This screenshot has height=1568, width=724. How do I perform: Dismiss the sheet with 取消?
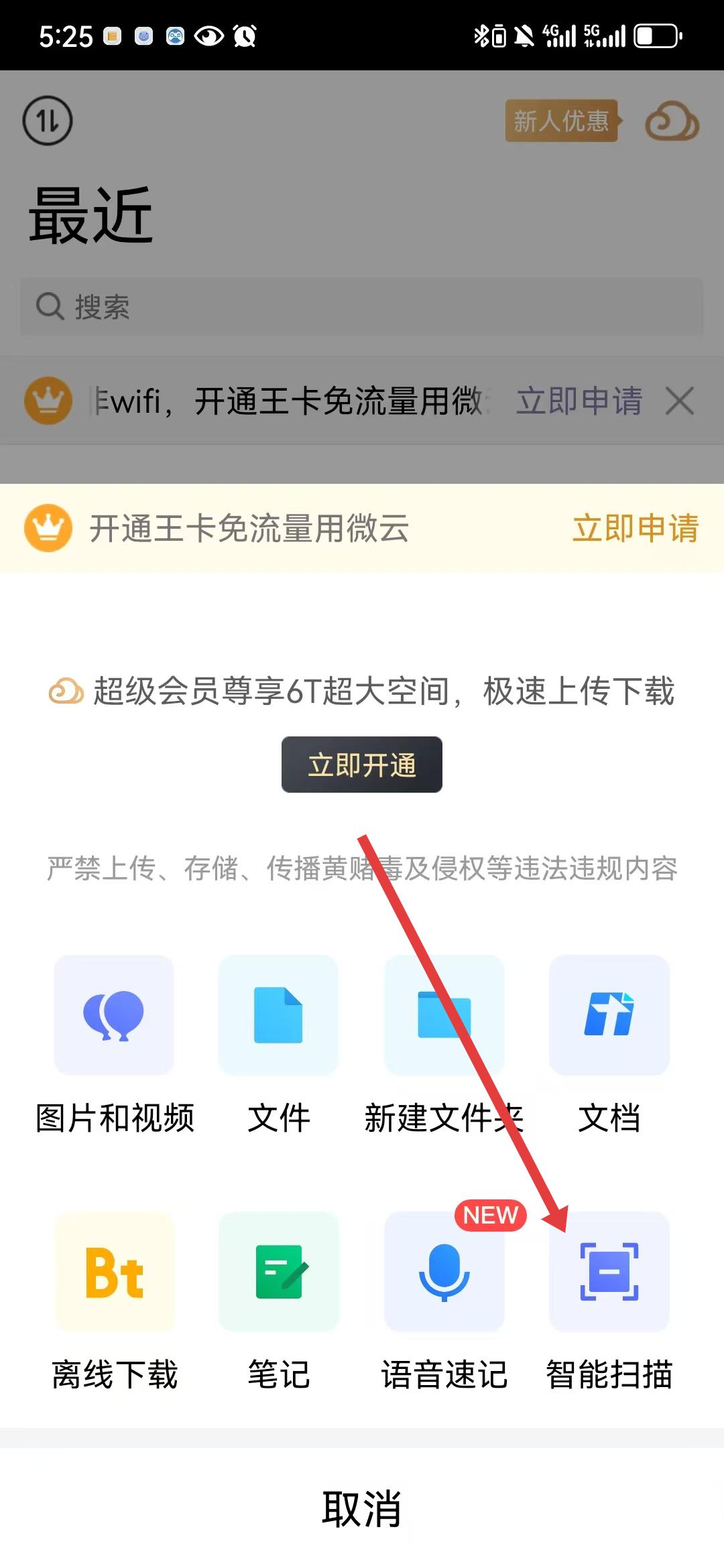tap(362, 1509)
